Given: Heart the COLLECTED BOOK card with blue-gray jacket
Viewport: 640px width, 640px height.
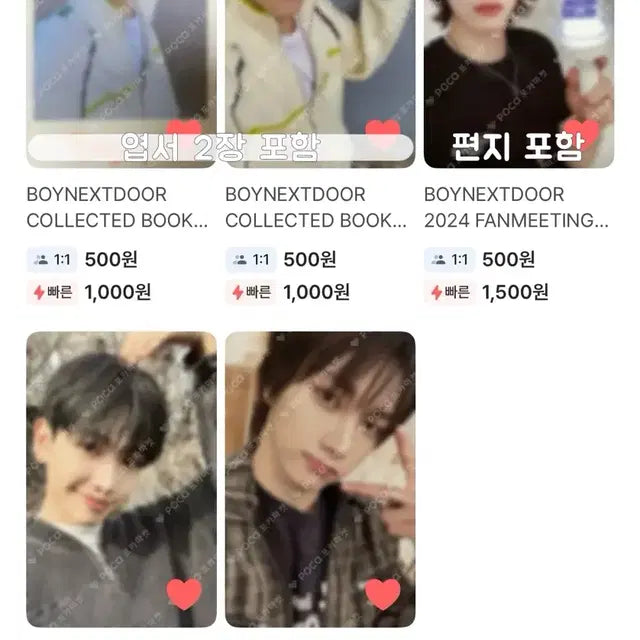Looking at the screenshot, I should (183, 133).
